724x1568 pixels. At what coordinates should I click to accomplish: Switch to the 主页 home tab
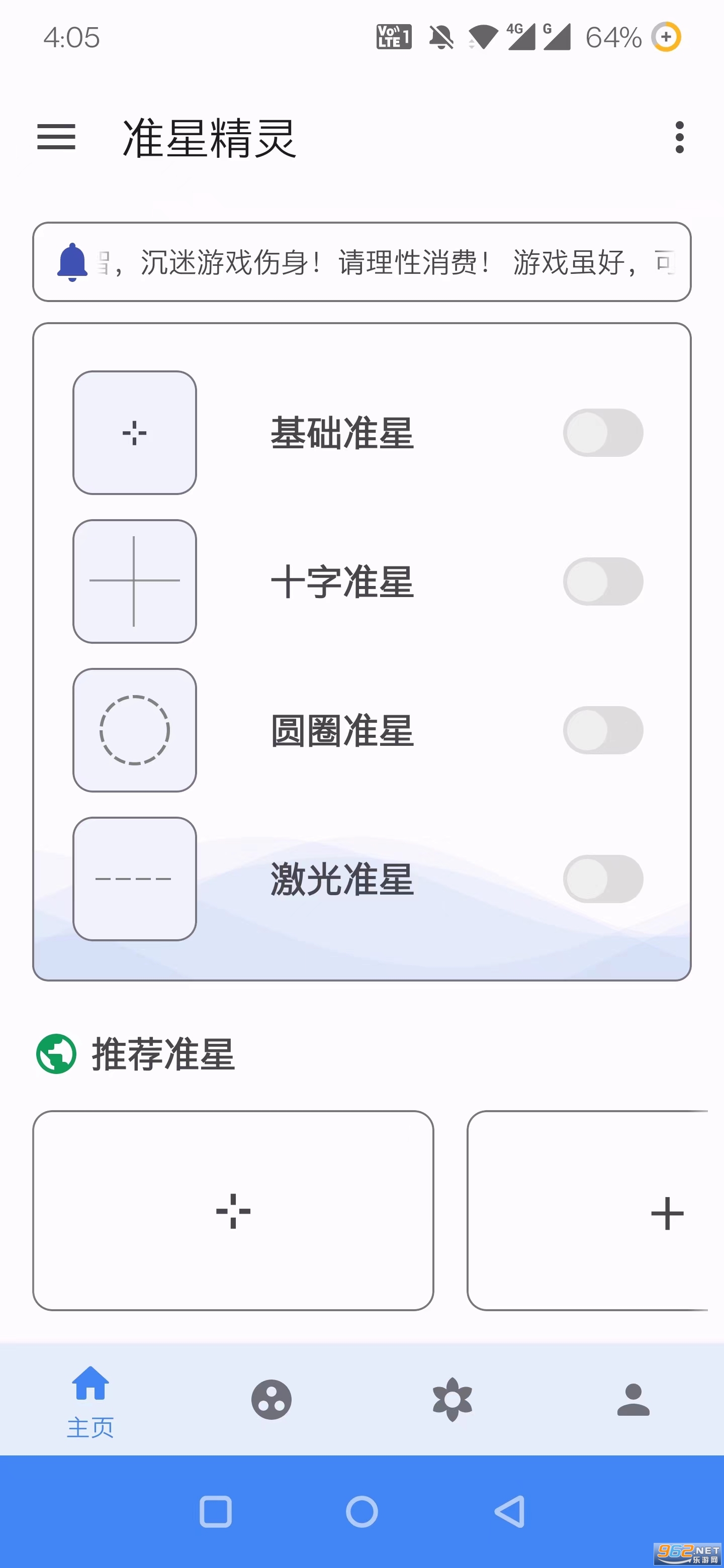click(x=90, y=1400)
